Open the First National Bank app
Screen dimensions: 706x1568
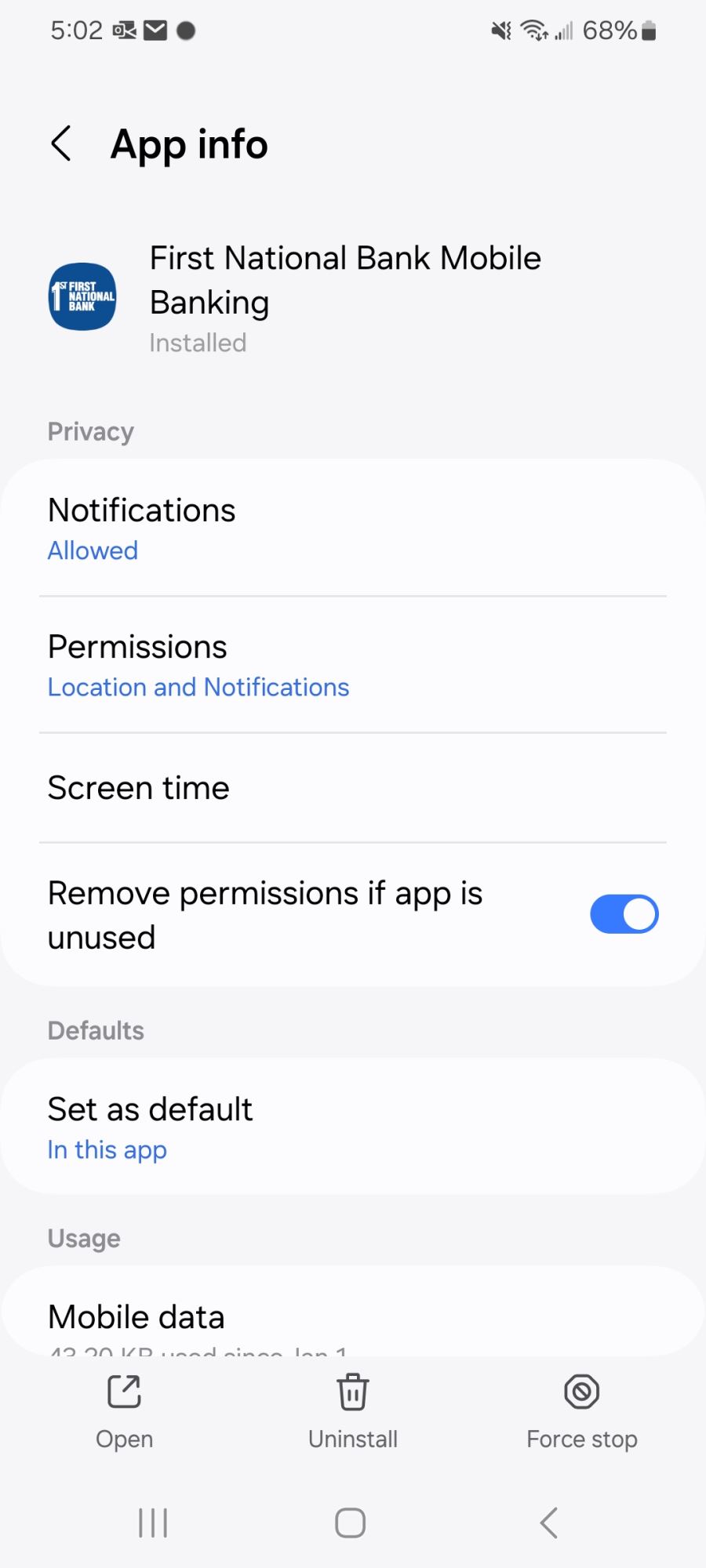(124, 1411)
